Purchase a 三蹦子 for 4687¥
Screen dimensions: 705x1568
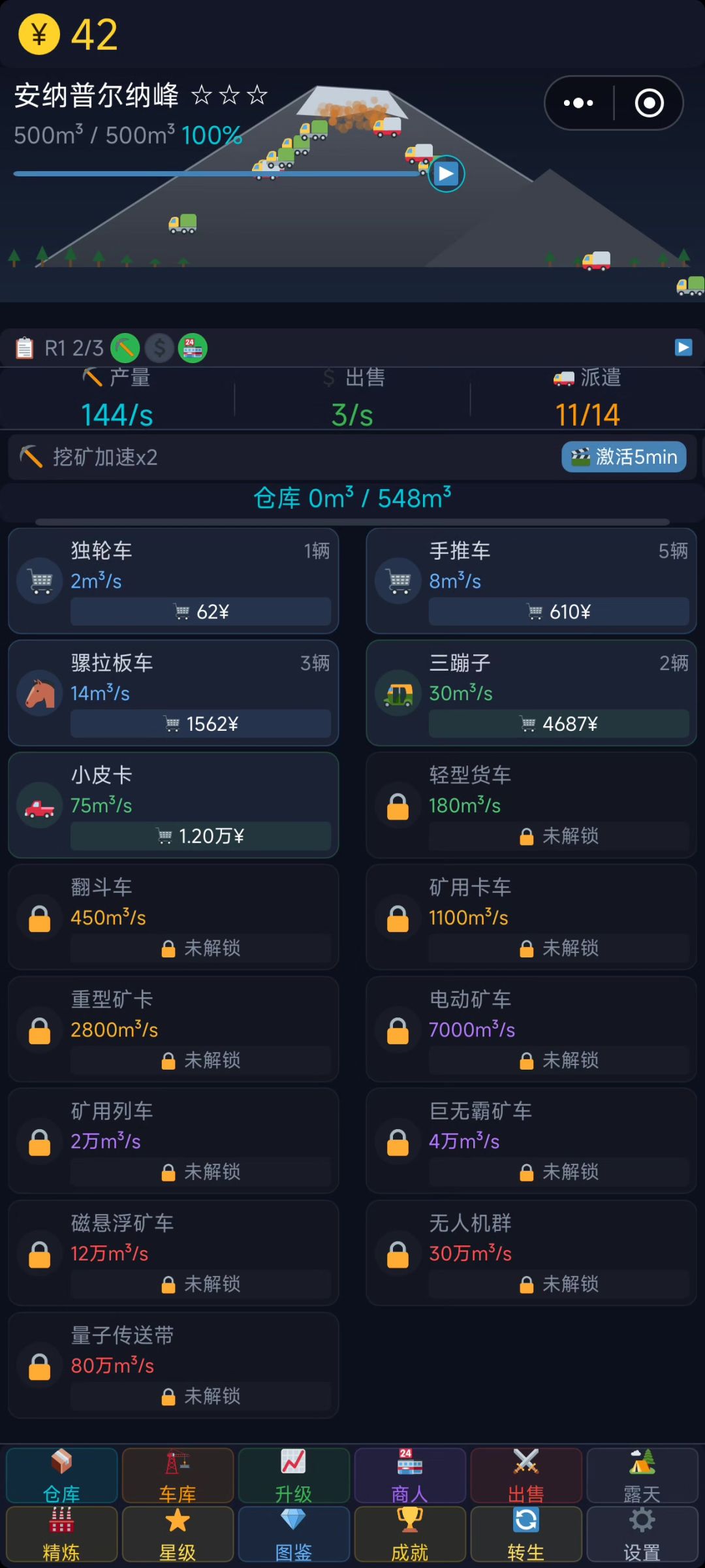click(x=559, y=724)
